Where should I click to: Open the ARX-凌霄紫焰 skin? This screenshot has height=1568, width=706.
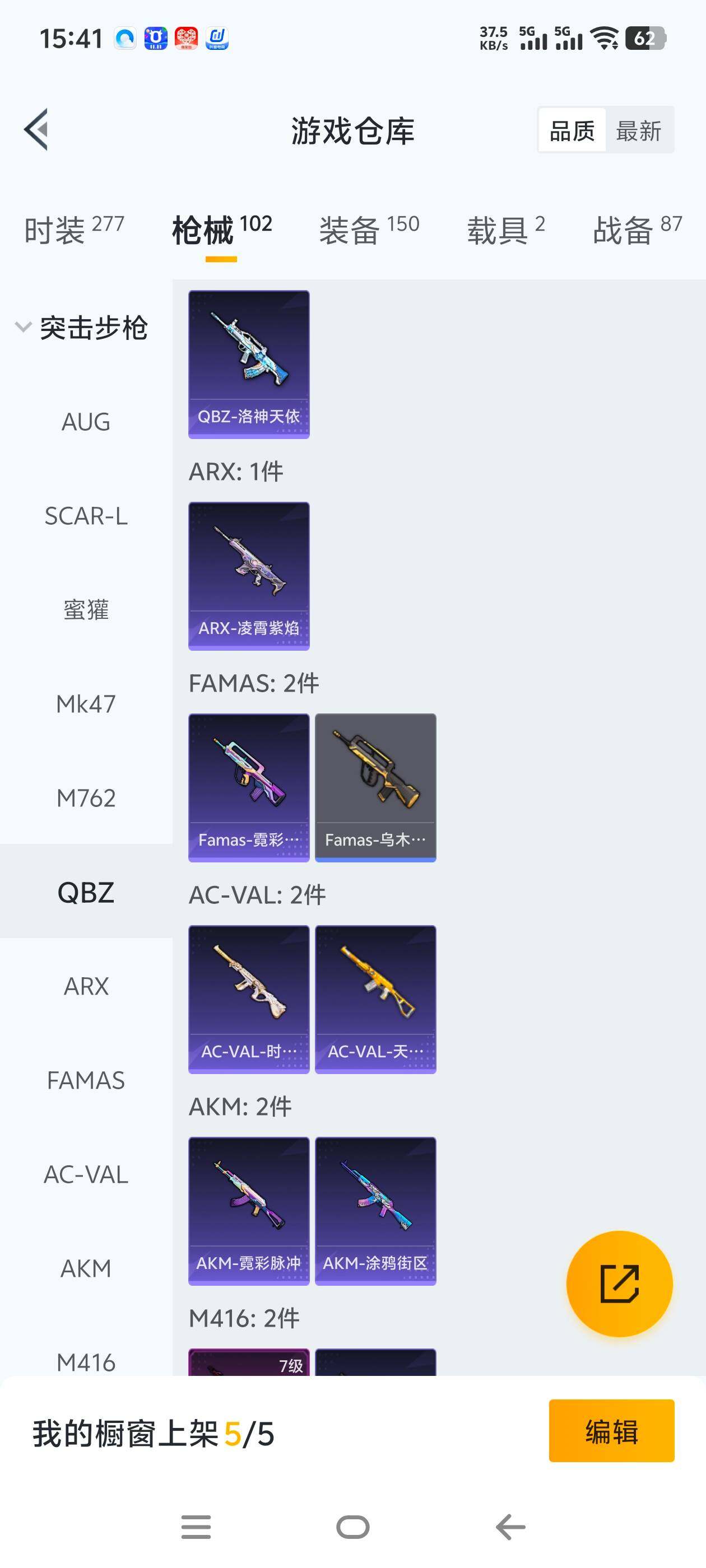[249, 576]
